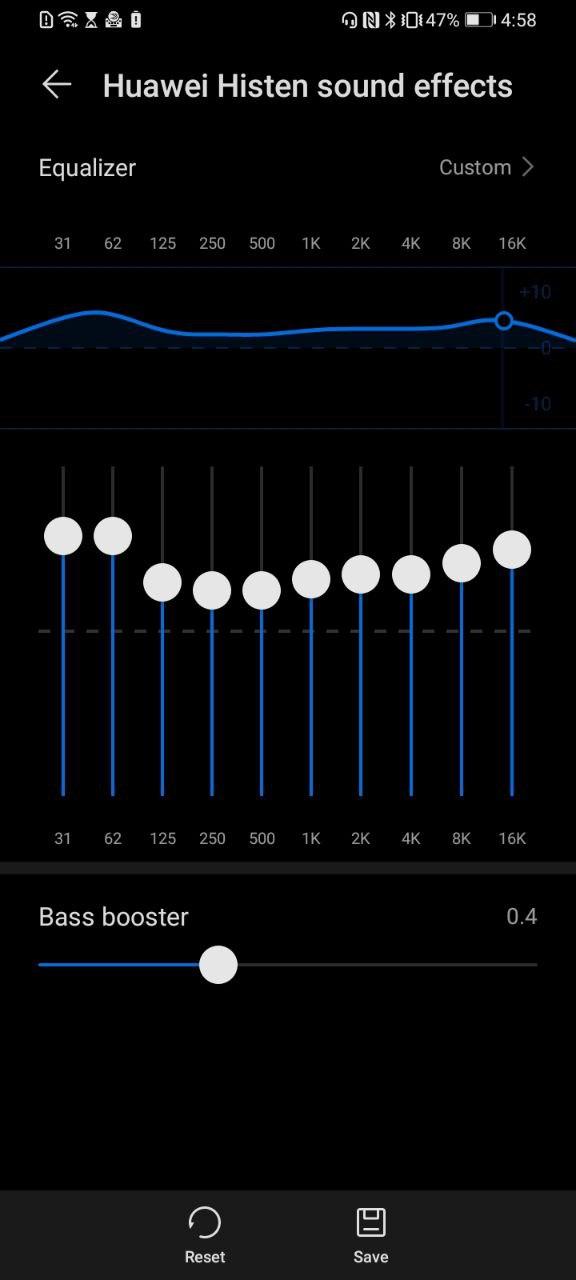Go back using the arrow icon
Image resolution: width=576 pixels, height=1280 pixels.
coord(57,85)
